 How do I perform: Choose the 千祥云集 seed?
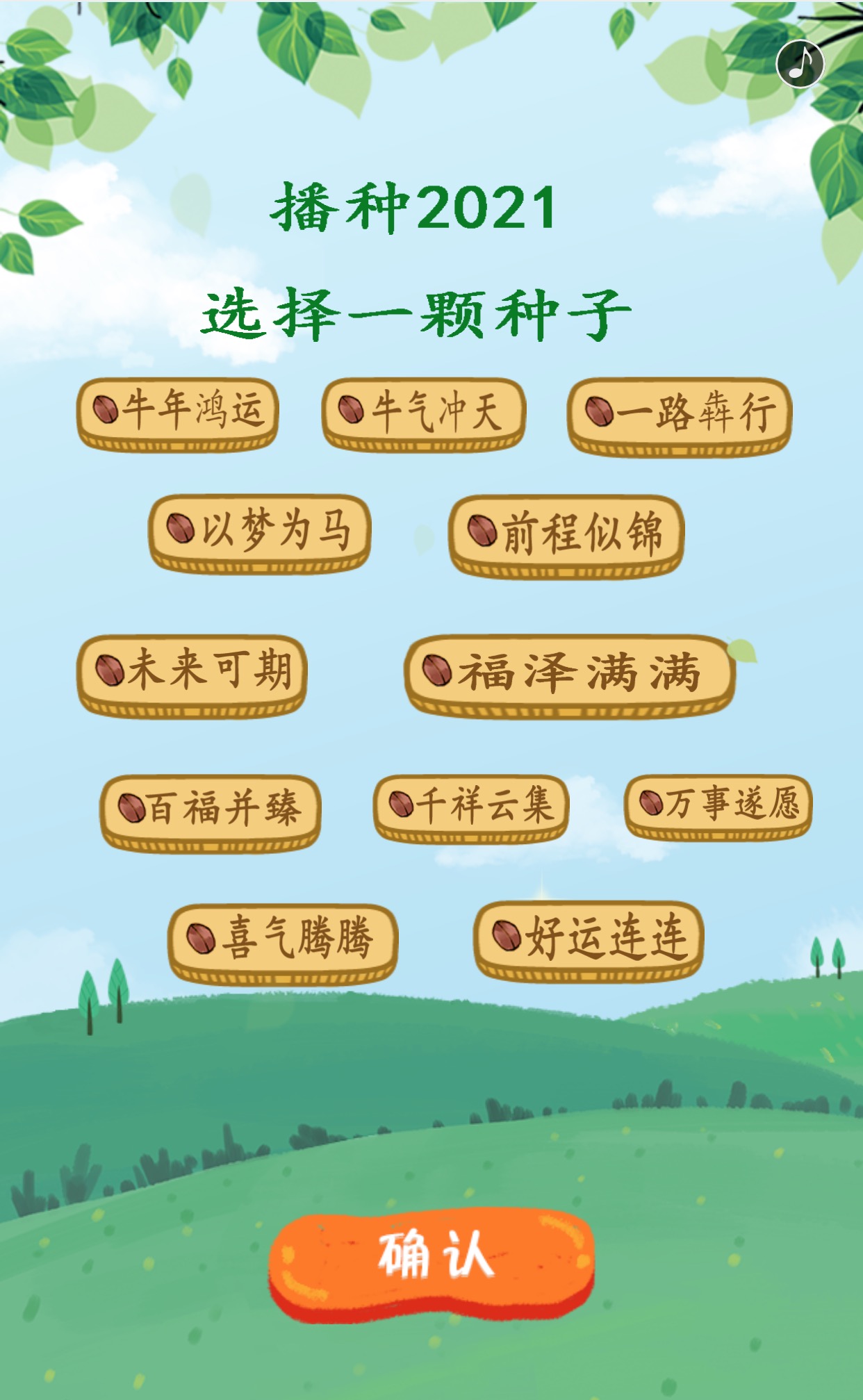pos(470,807)
